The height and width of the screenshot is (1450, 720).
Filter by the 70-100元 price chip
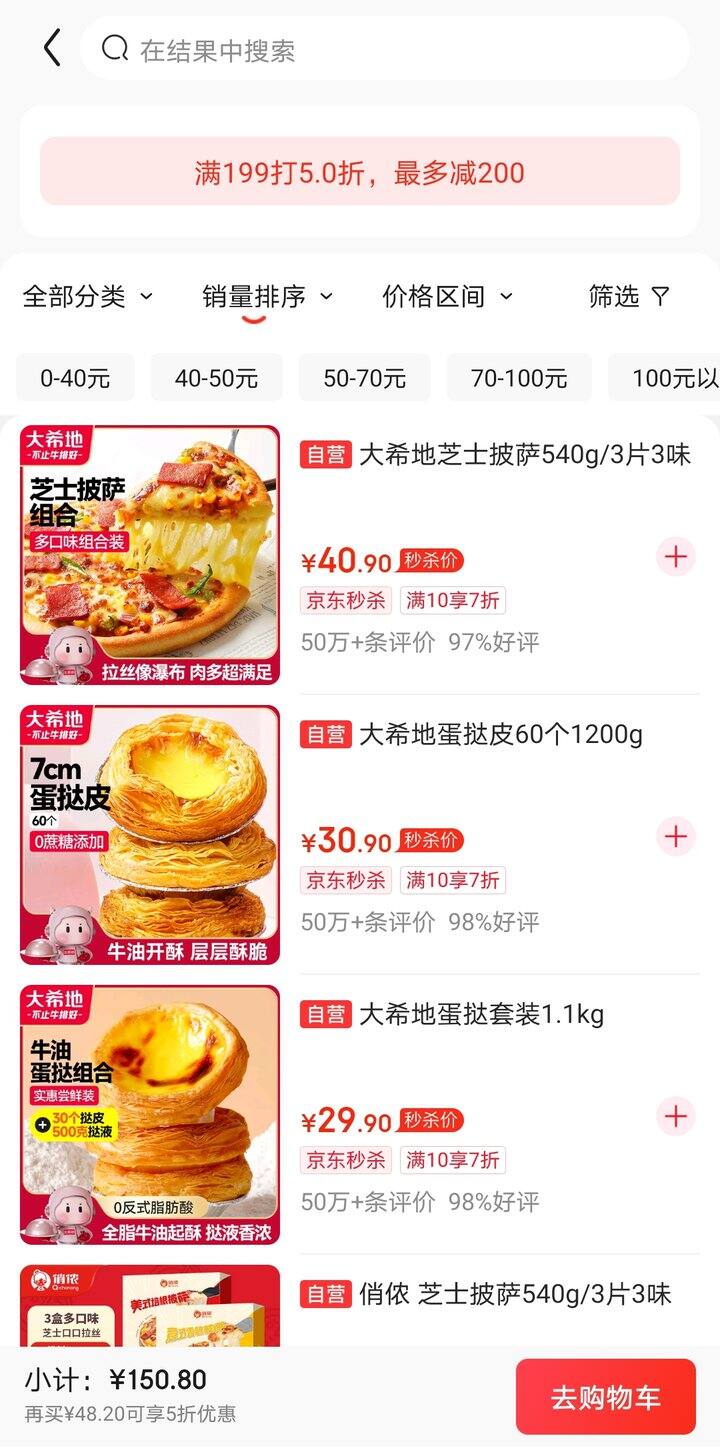coord(519,378)
